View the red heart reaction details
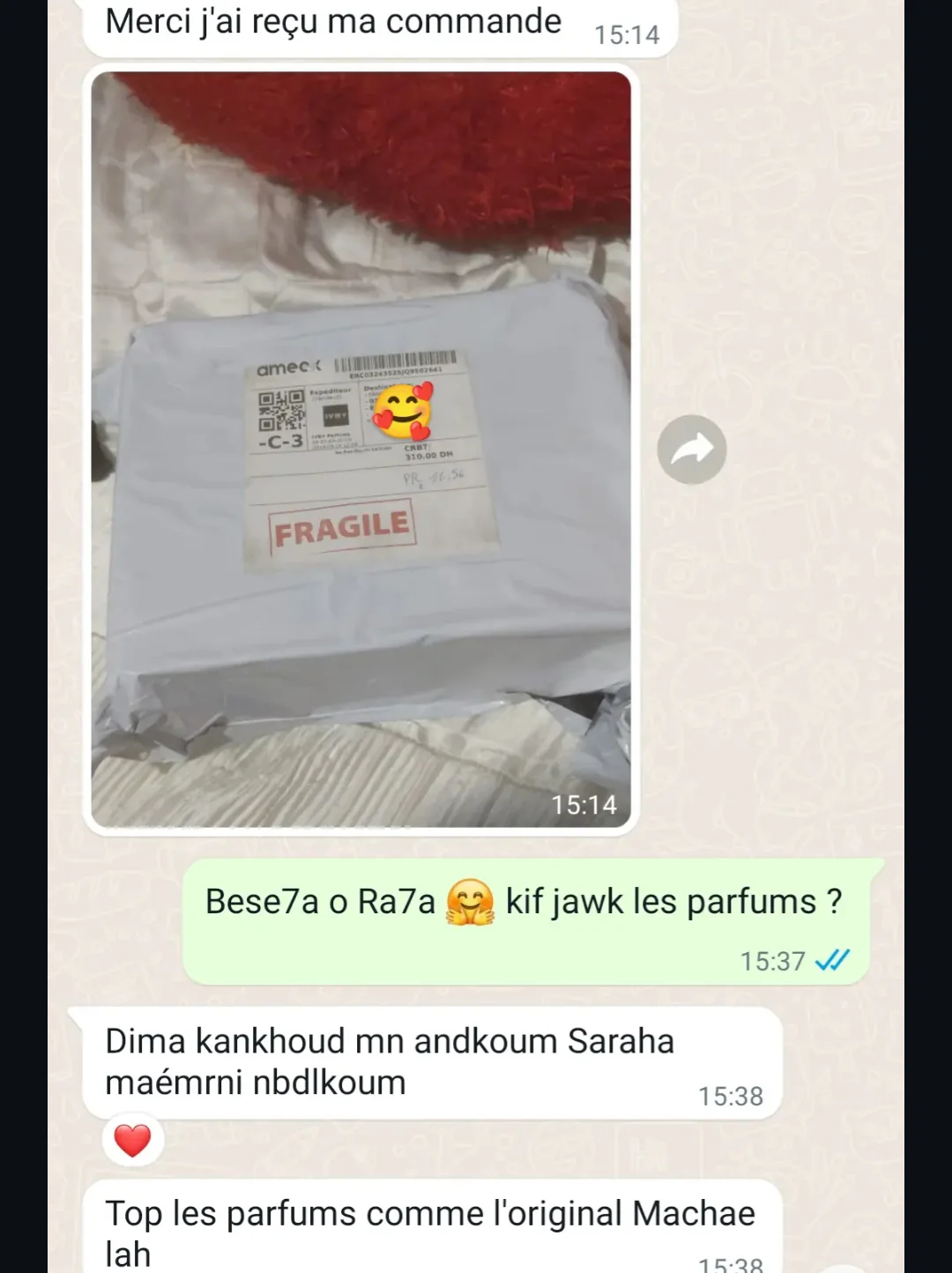 (133, 1141)
